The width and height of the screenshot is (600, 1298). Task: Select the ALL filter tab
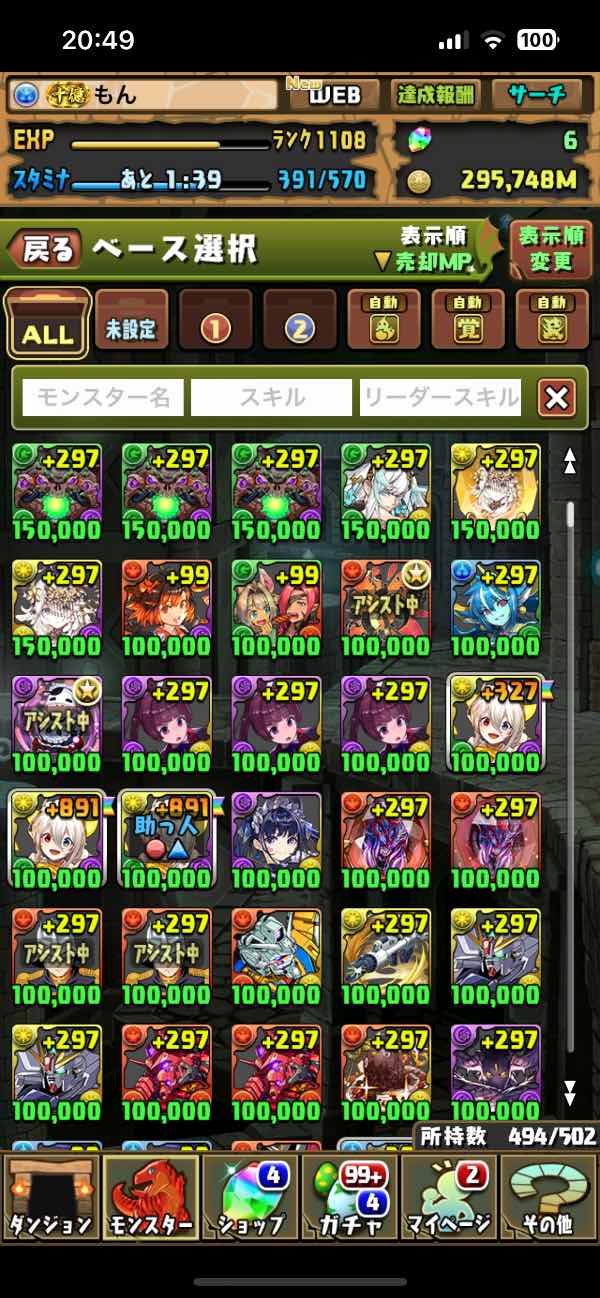(x=47, y=324)
